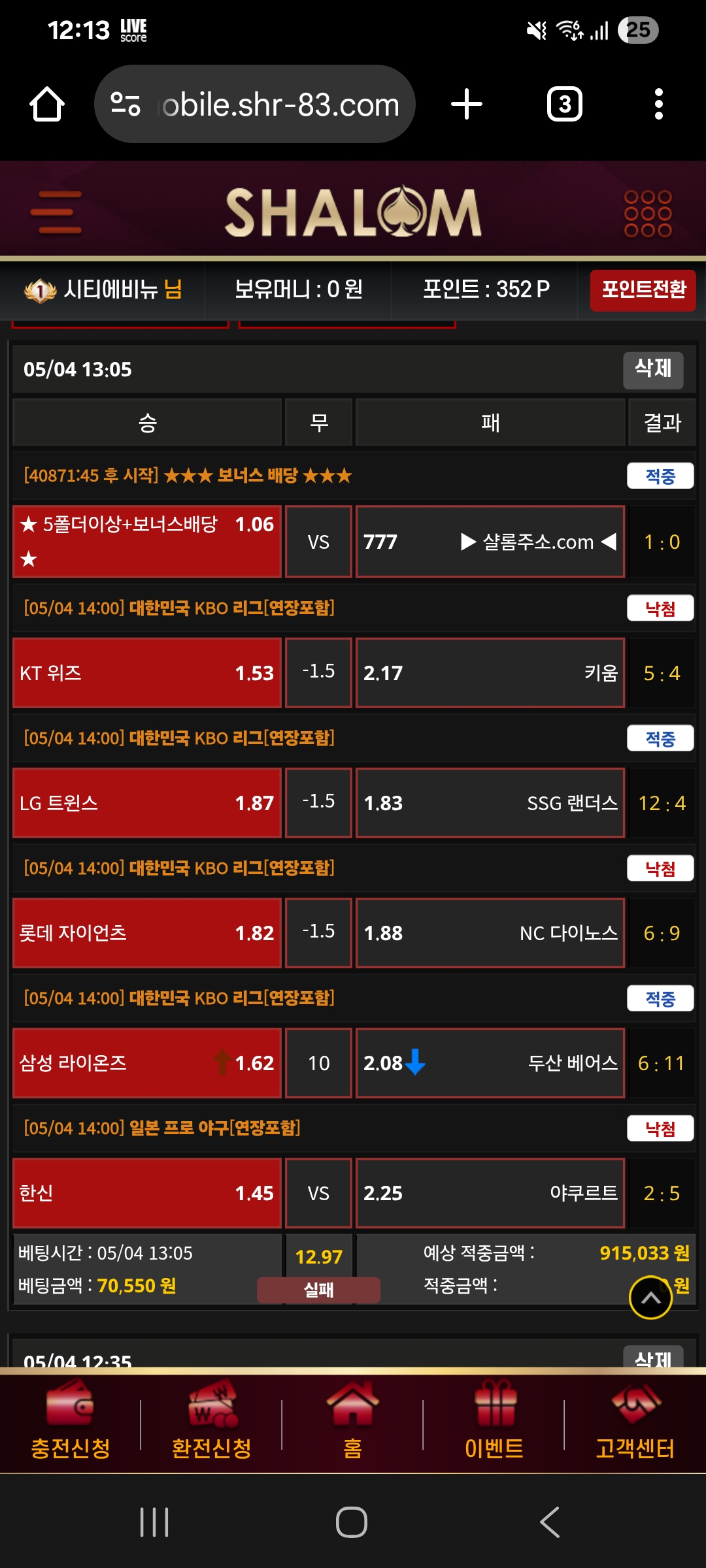Jump to top with the arrow button

(650, 1299)
